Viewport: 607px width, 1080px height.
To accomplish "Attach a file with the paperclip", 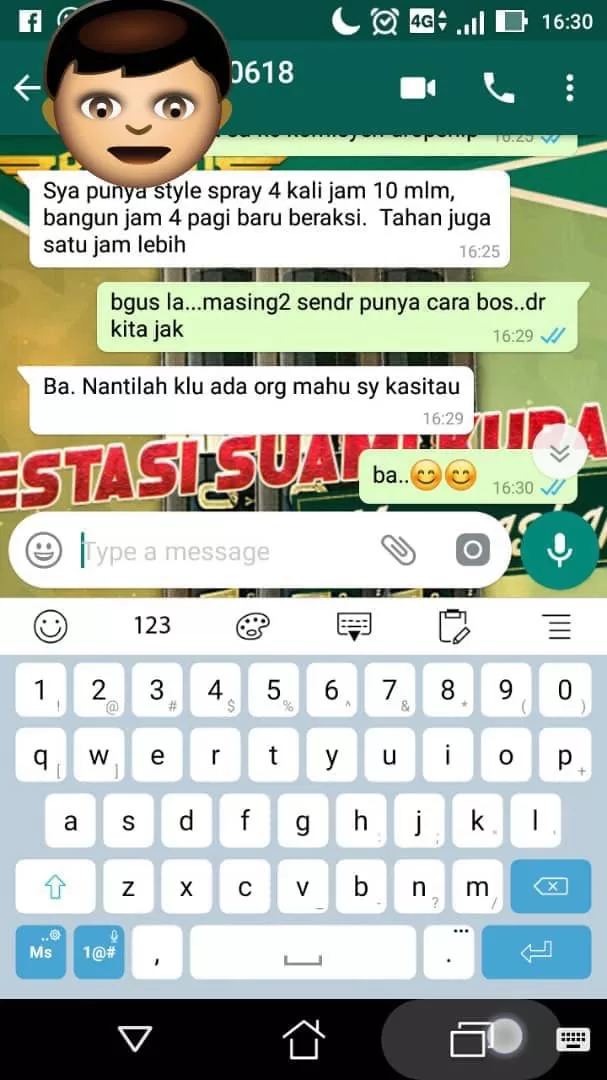I will [398, 549].
